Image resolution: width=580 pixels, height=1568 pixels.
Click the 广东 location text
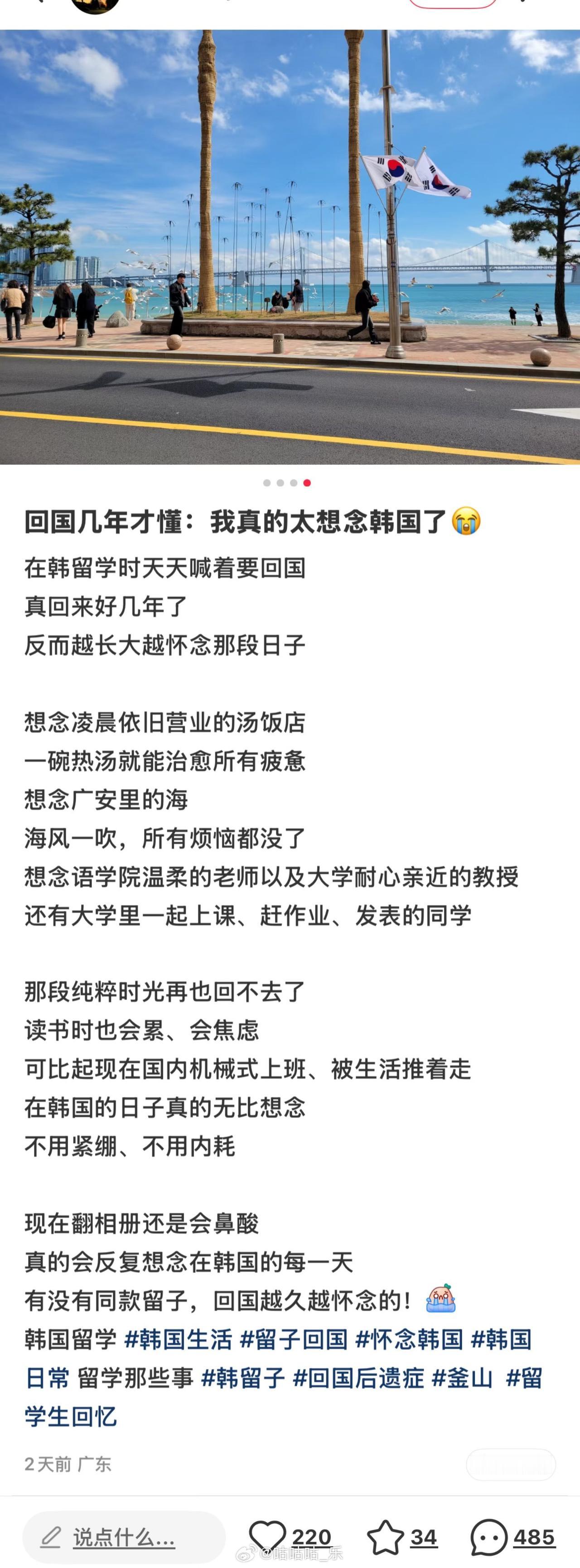coord(96,1462)
